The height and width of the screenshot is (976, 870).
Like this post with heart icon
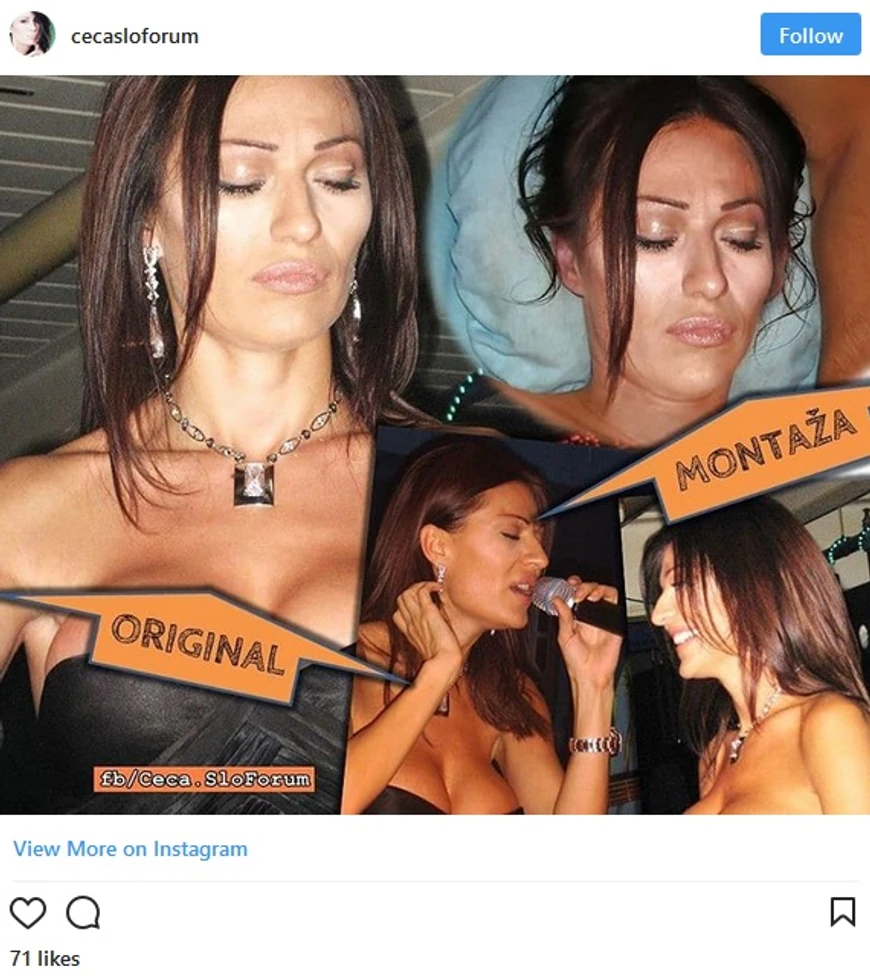click(28, 912)
